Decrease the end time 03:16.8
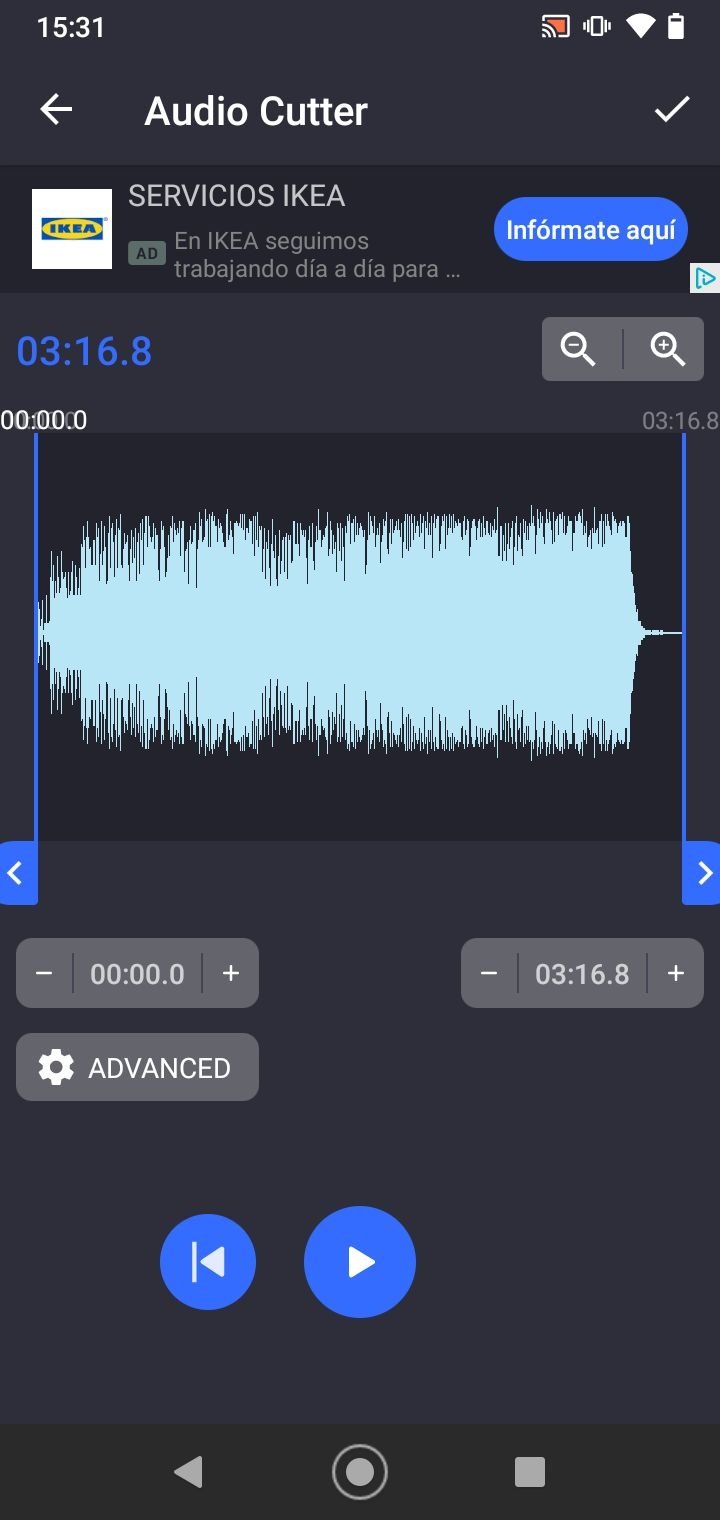Viewport: 720px width, 1520px height. (489, 973)
